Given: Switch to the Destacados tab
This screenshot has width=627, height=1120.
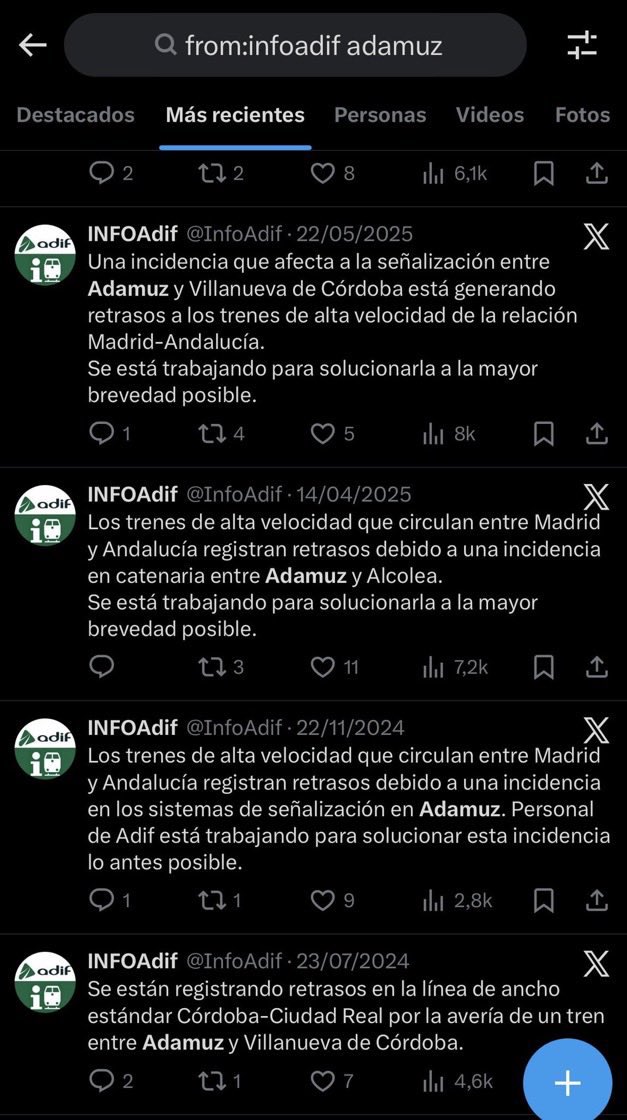Looking at the screenshot, I should point(75,115).
